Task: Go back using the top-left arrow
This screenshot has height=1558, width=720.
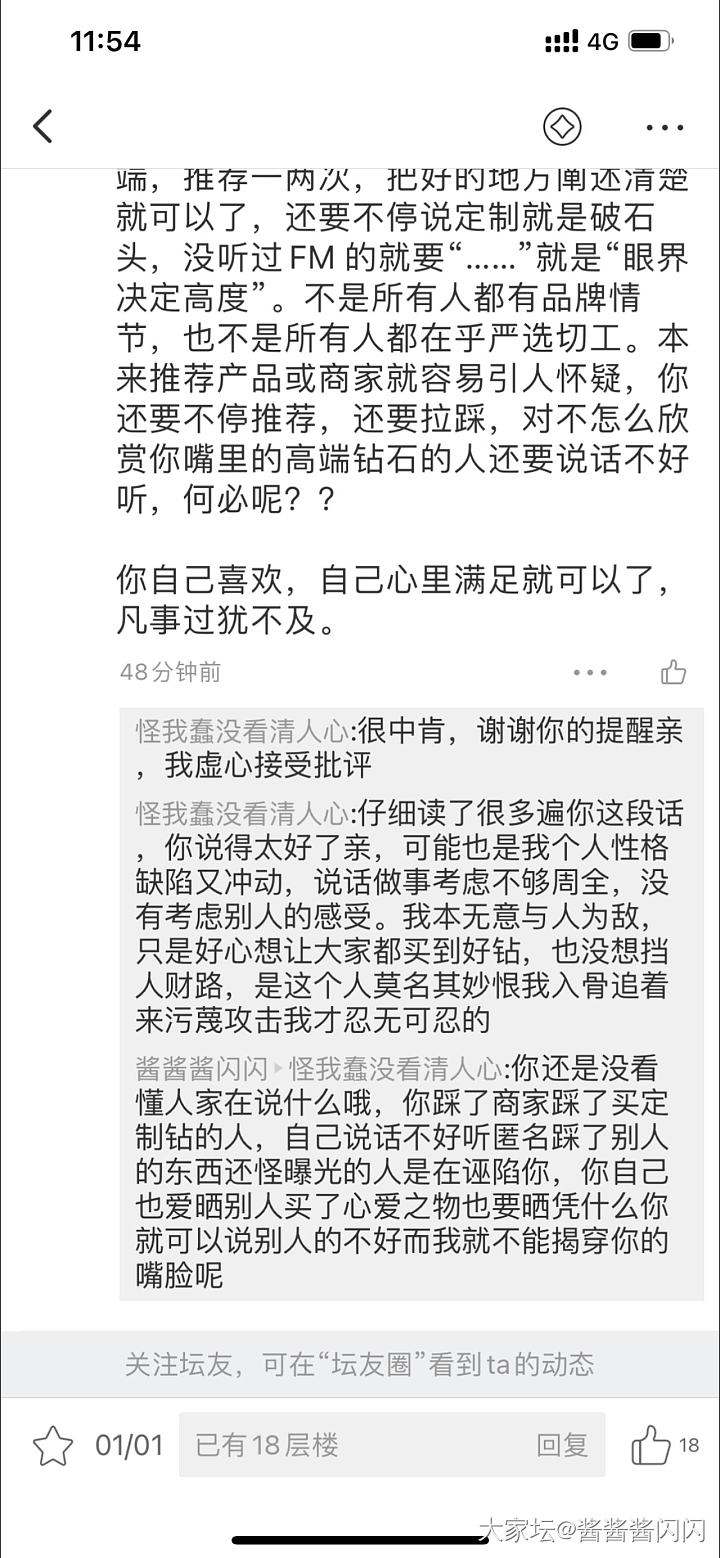Action: pos(42,127)
